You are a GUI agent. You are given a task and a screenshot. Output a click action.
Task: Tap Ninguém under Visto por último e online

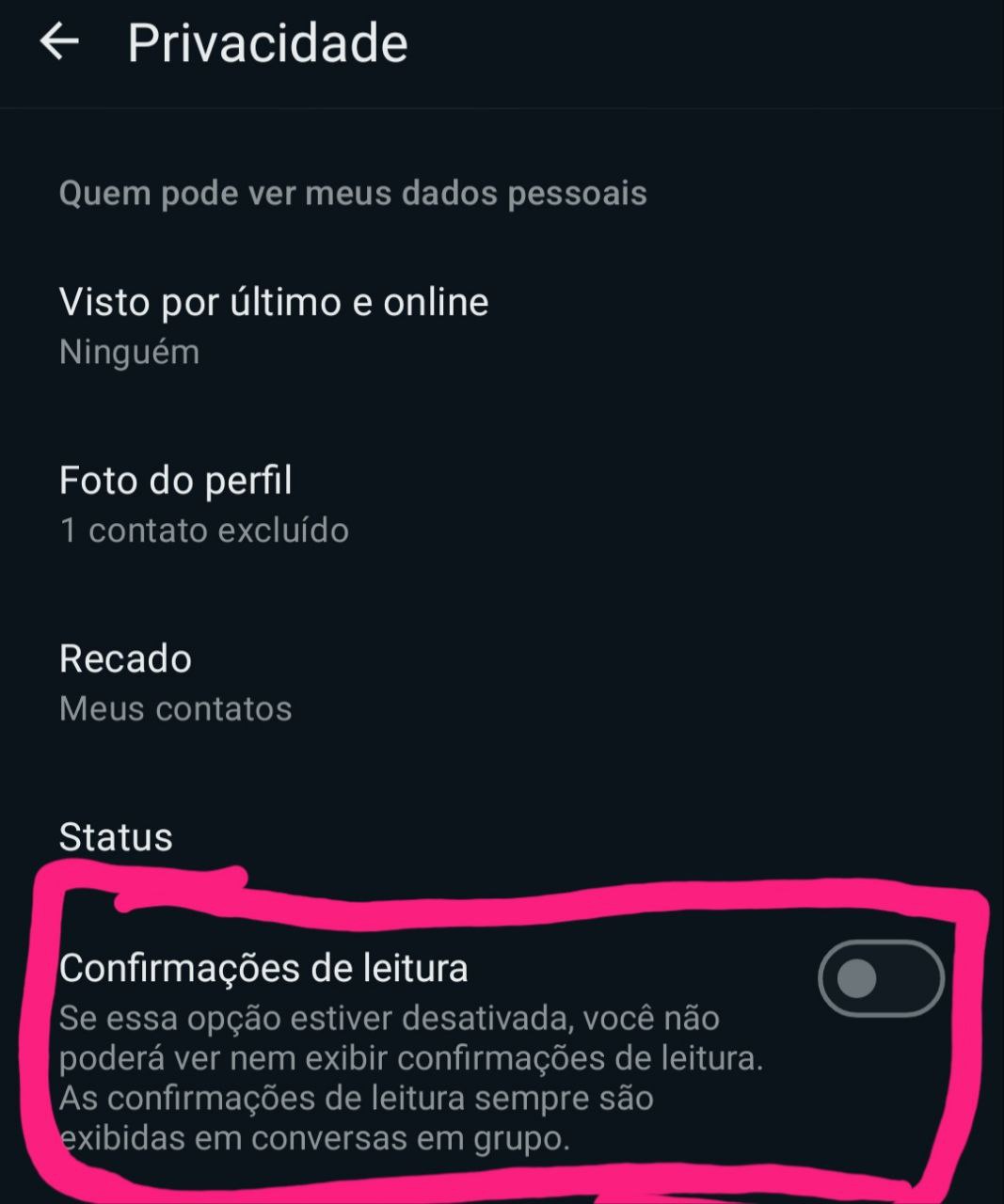129,352
